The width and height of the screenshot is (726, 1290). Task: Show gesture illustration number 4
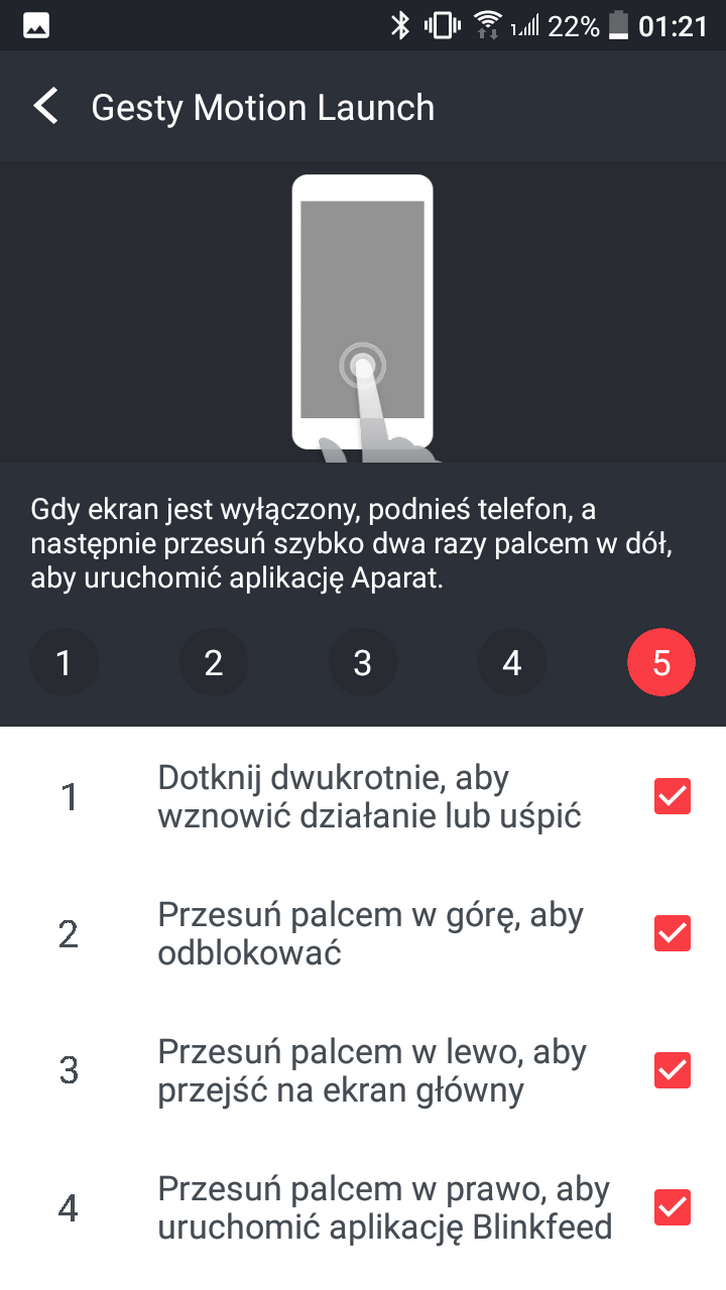512,662
